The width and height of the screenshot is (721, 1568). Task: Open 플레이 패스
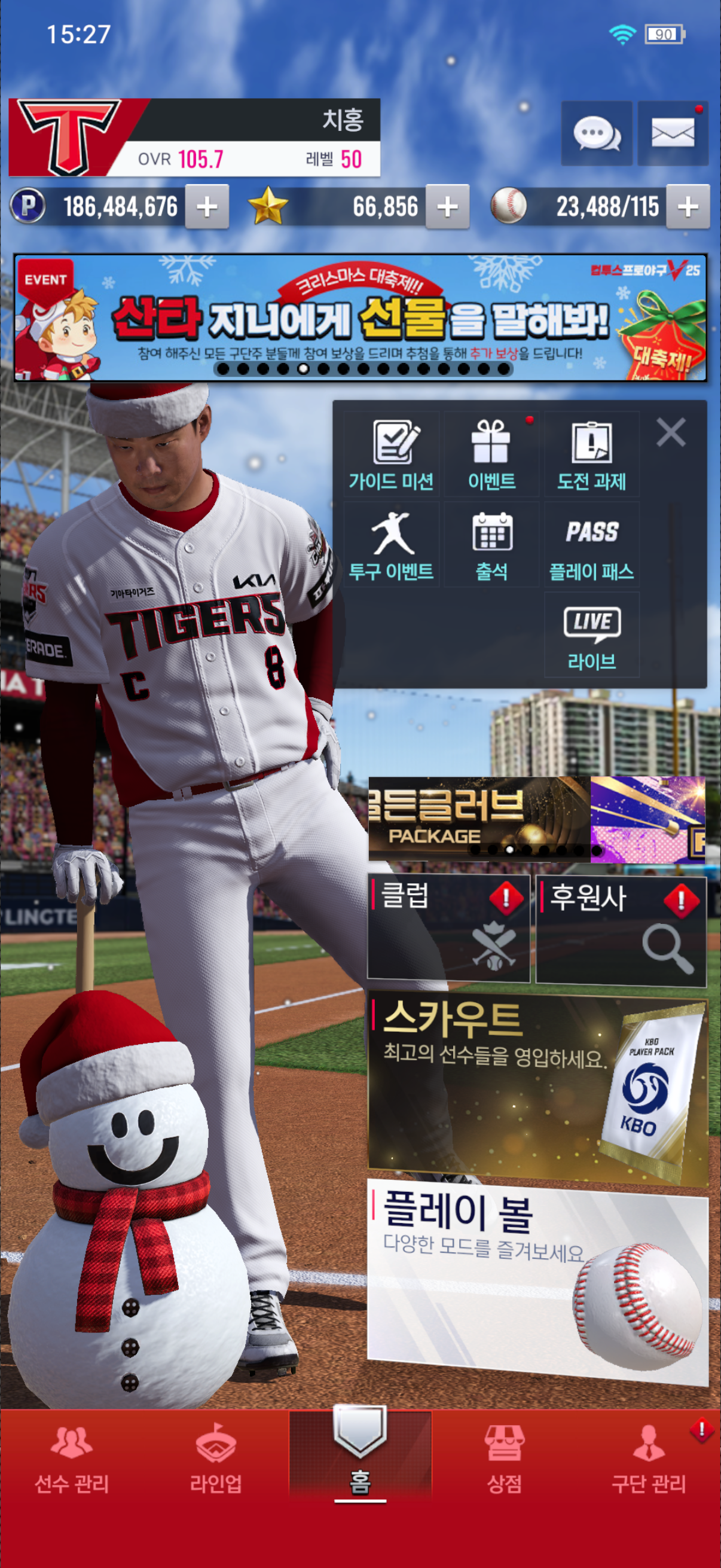pyautogui.click(x=591, y=545)
